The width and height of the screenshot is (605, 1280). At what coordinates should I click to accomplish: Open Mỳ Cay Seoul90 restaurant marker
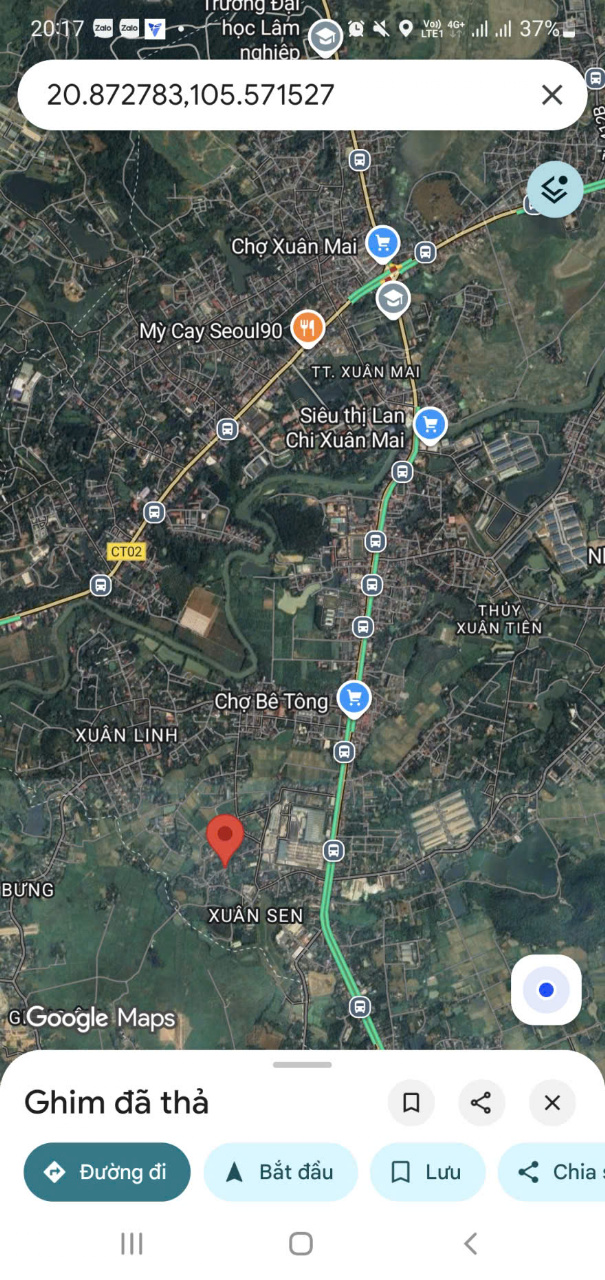307,328
